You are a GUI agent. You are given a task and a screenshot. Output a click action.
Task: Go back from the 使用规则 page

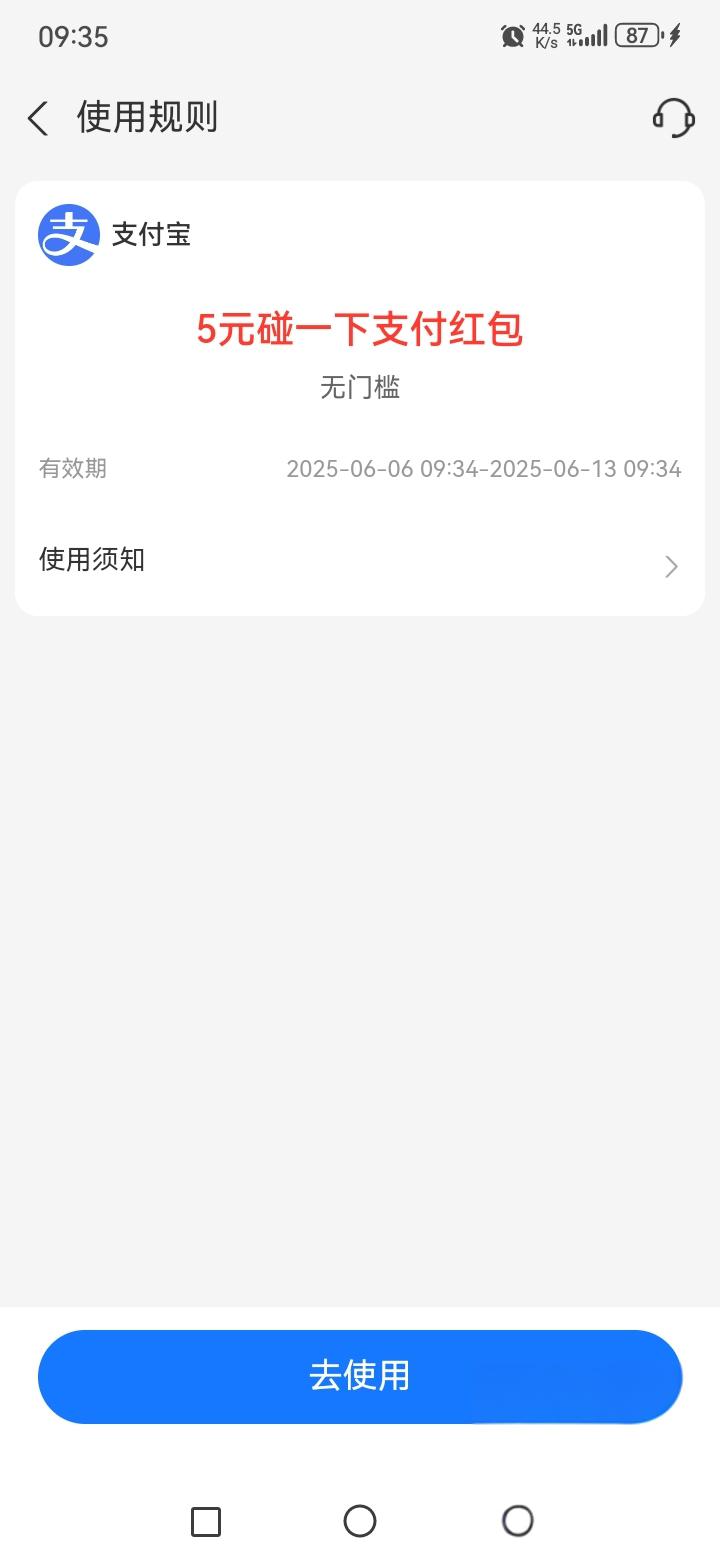(x=38, y=118)
